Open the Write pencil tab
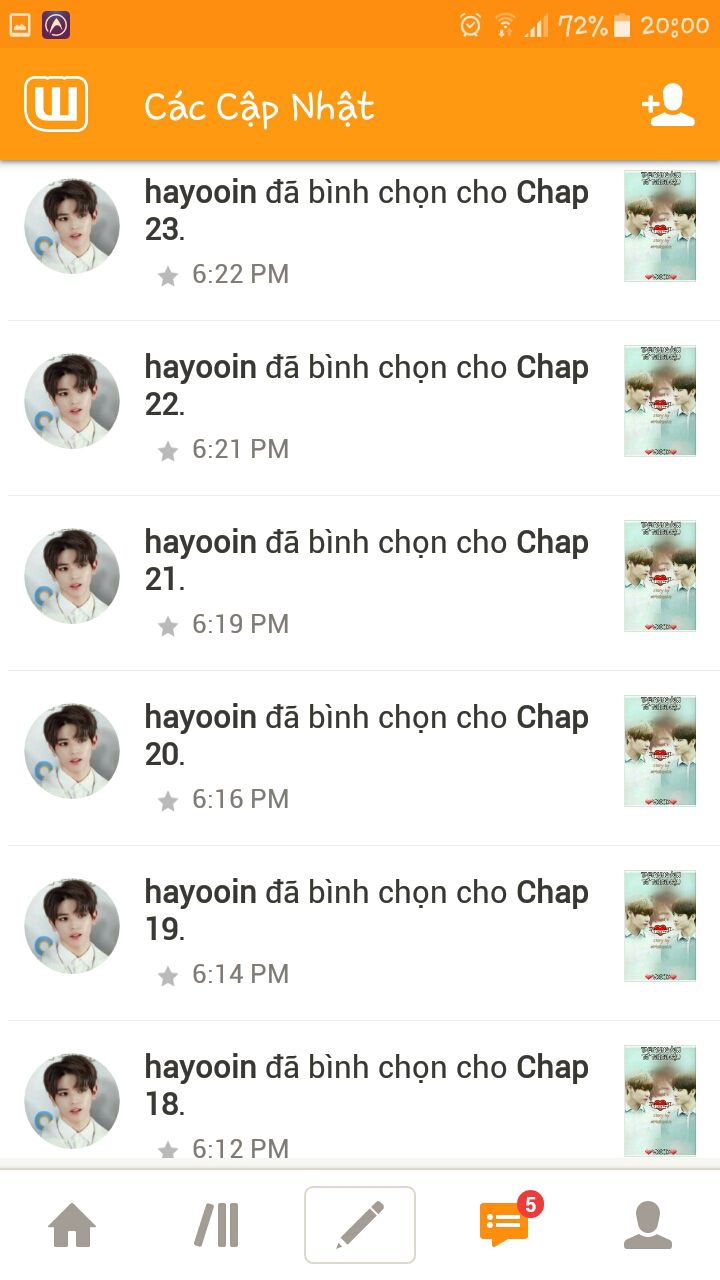 [x=360, y=1225]
